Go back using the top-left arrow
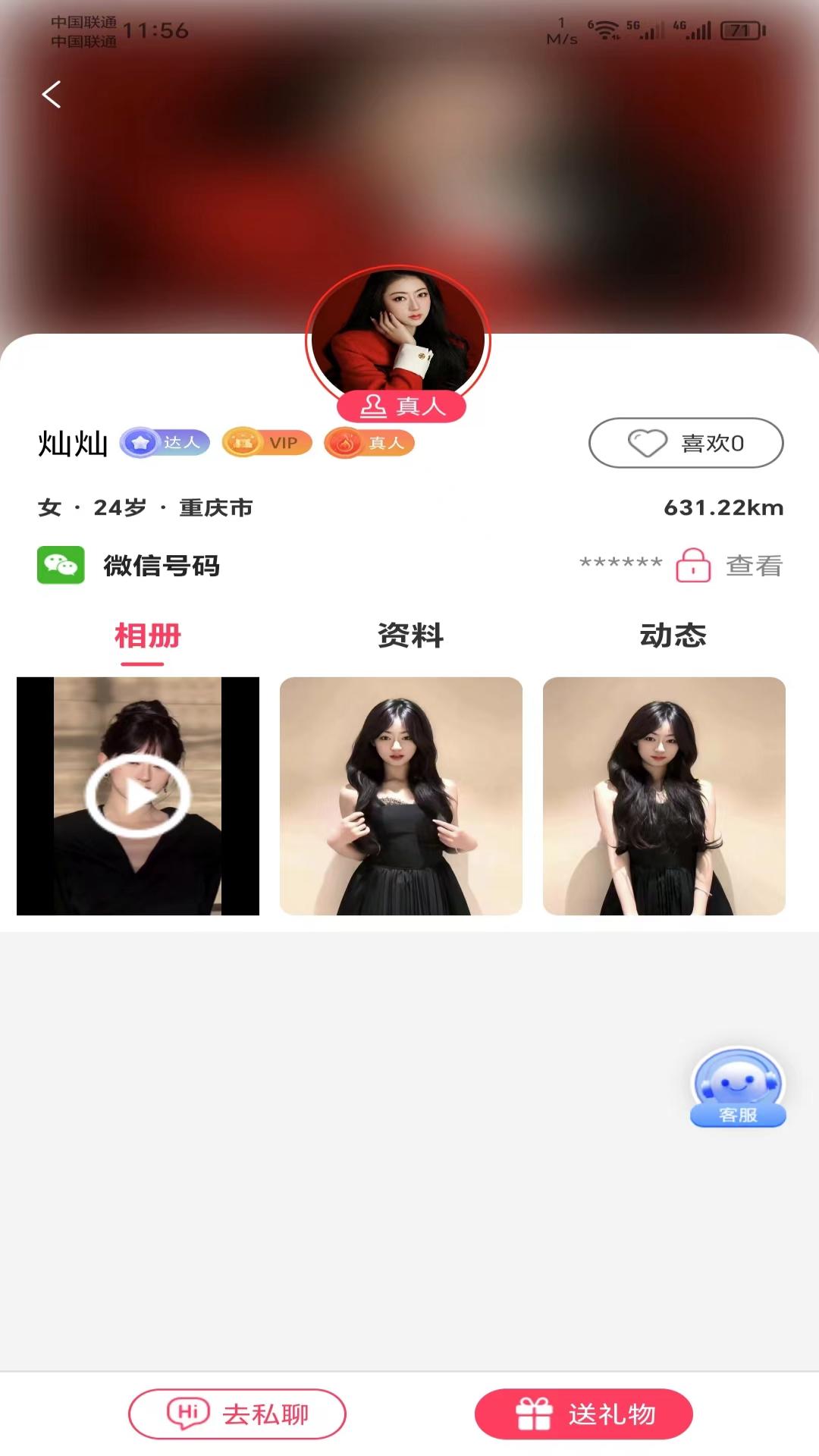Viewport: 819px width, 1456px height. [x=52, y=95]
